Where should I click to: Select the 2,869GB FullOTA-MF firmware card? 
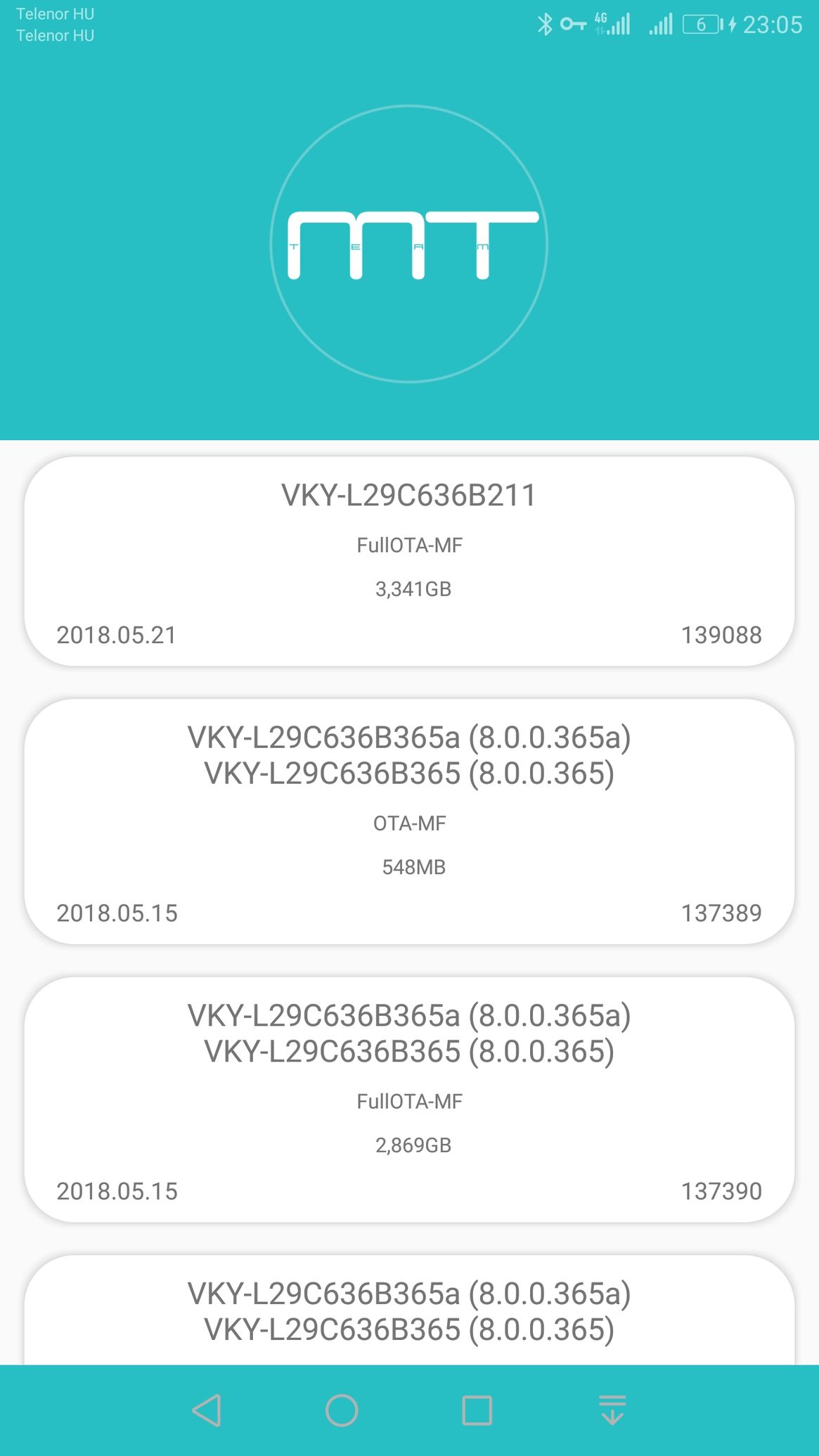click(409, 1099)
